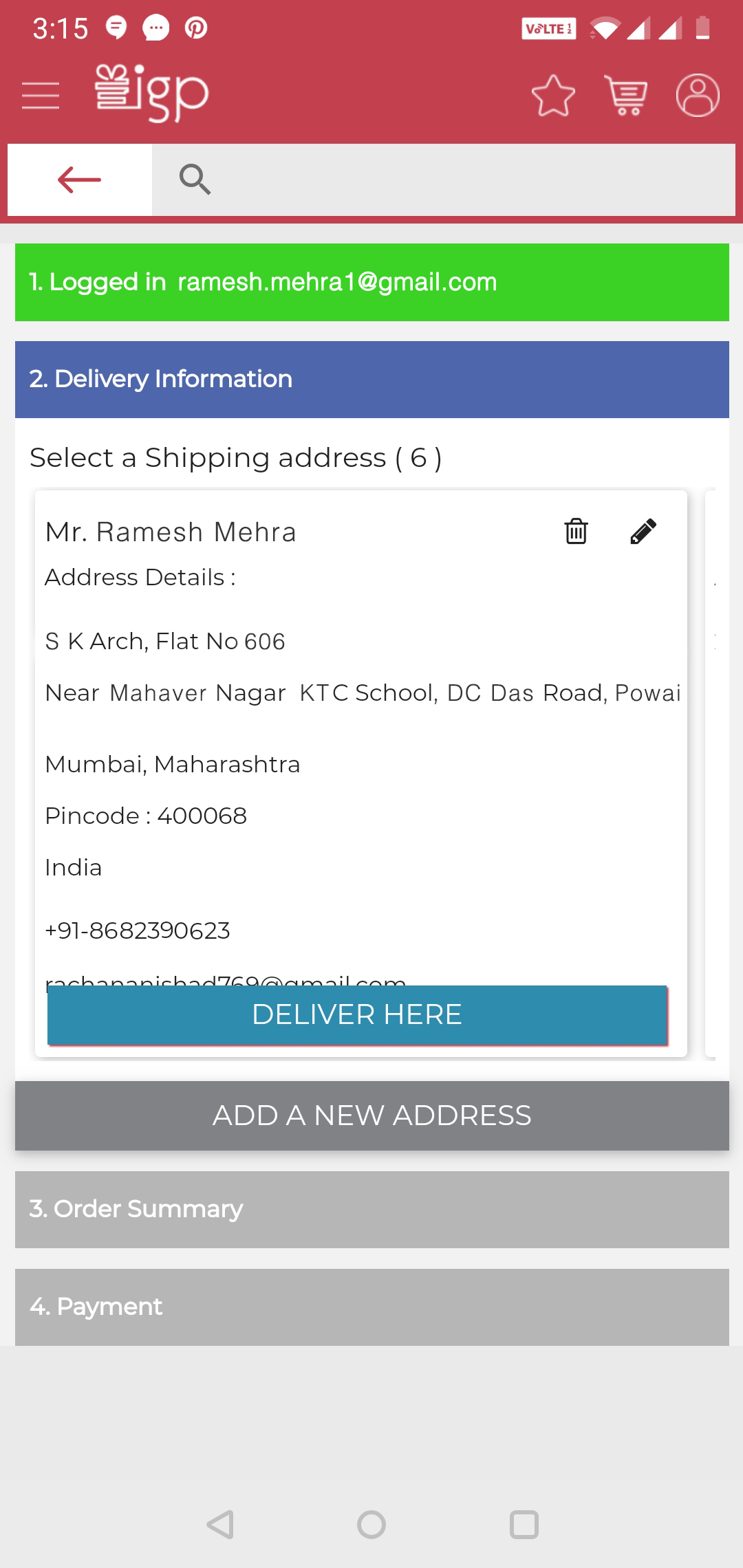
Task: Tap the system home button
Action: [371, 1525]
